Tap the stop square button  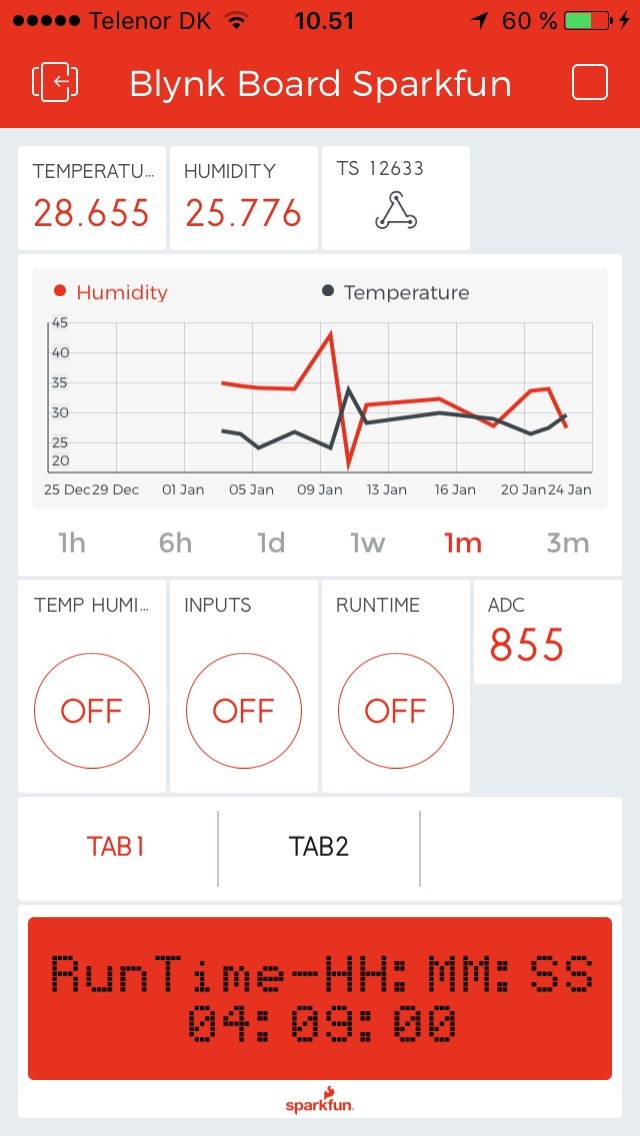[x=590, y=83]
